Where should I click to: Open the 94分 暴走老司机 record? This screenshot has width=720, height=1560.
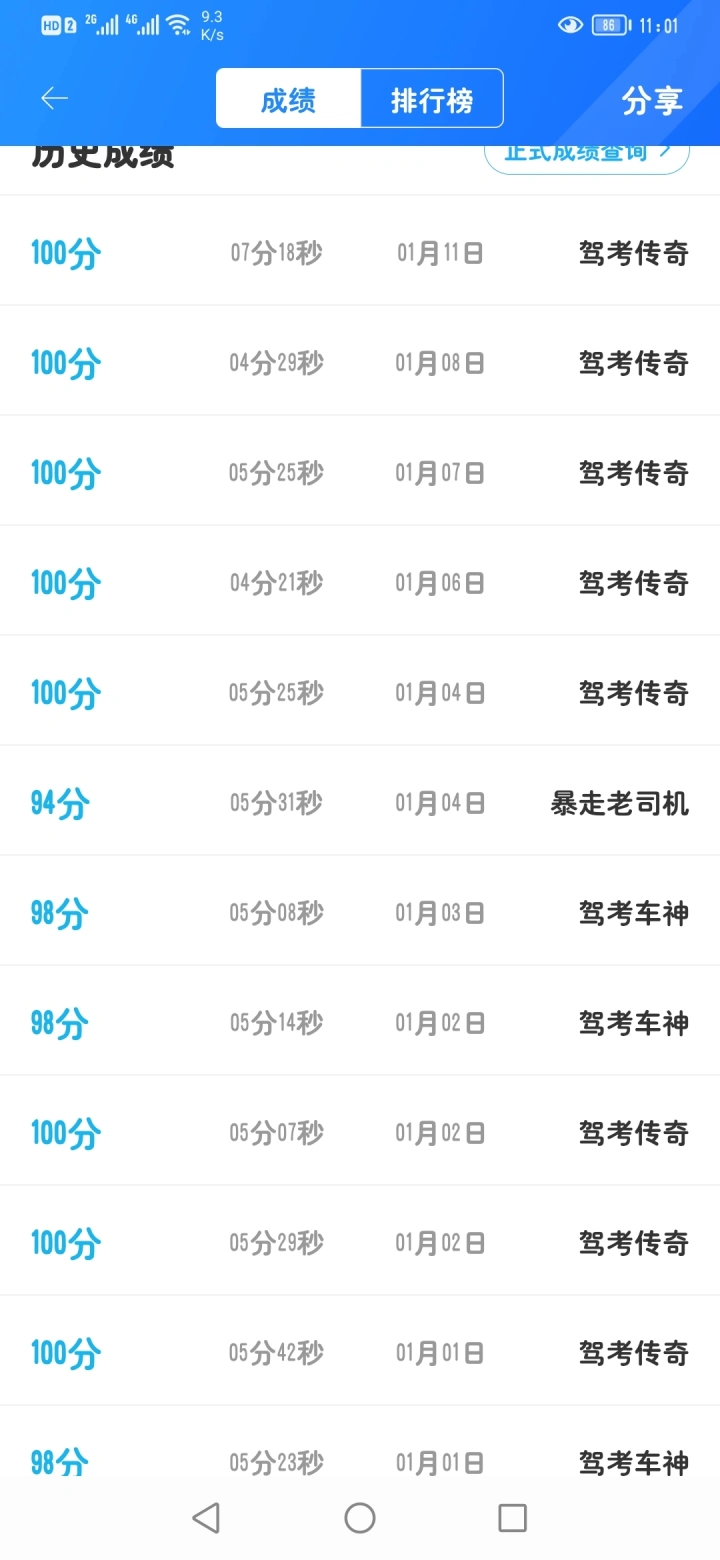(360, 801)
